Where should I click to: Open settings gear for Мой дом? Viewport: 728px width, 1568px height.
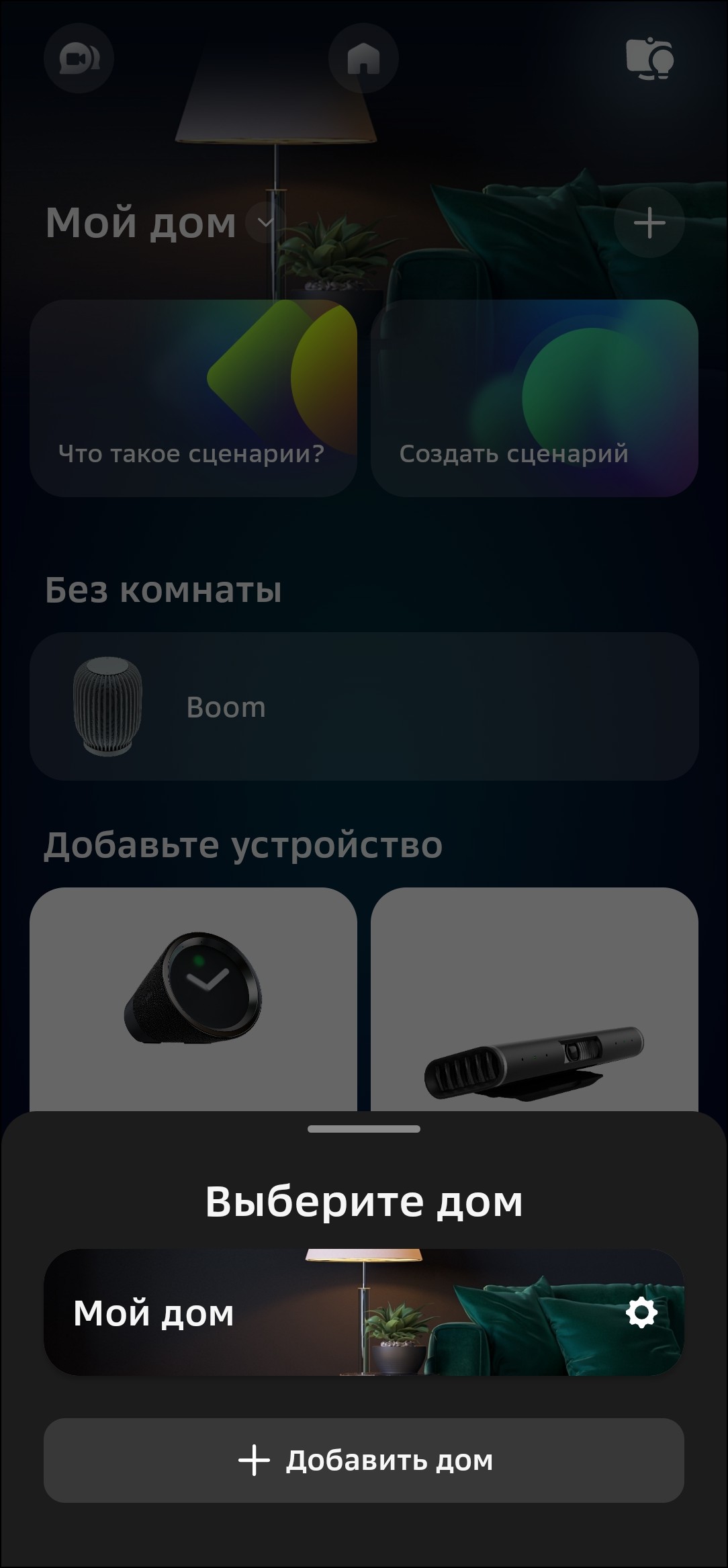point(641,1312)
